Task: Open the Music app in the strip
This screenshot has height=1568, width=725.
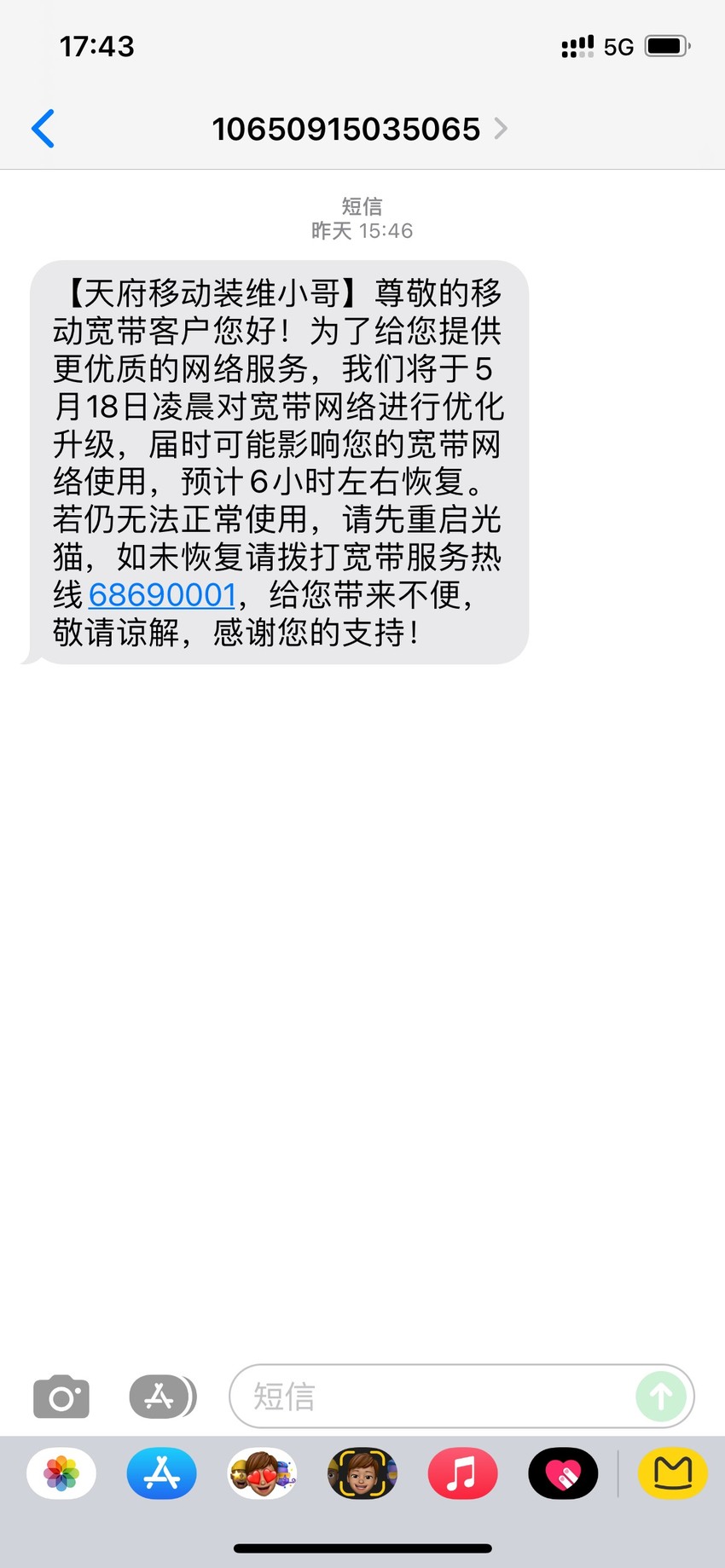Action: pyautogui.click(x=462, y=1473)
